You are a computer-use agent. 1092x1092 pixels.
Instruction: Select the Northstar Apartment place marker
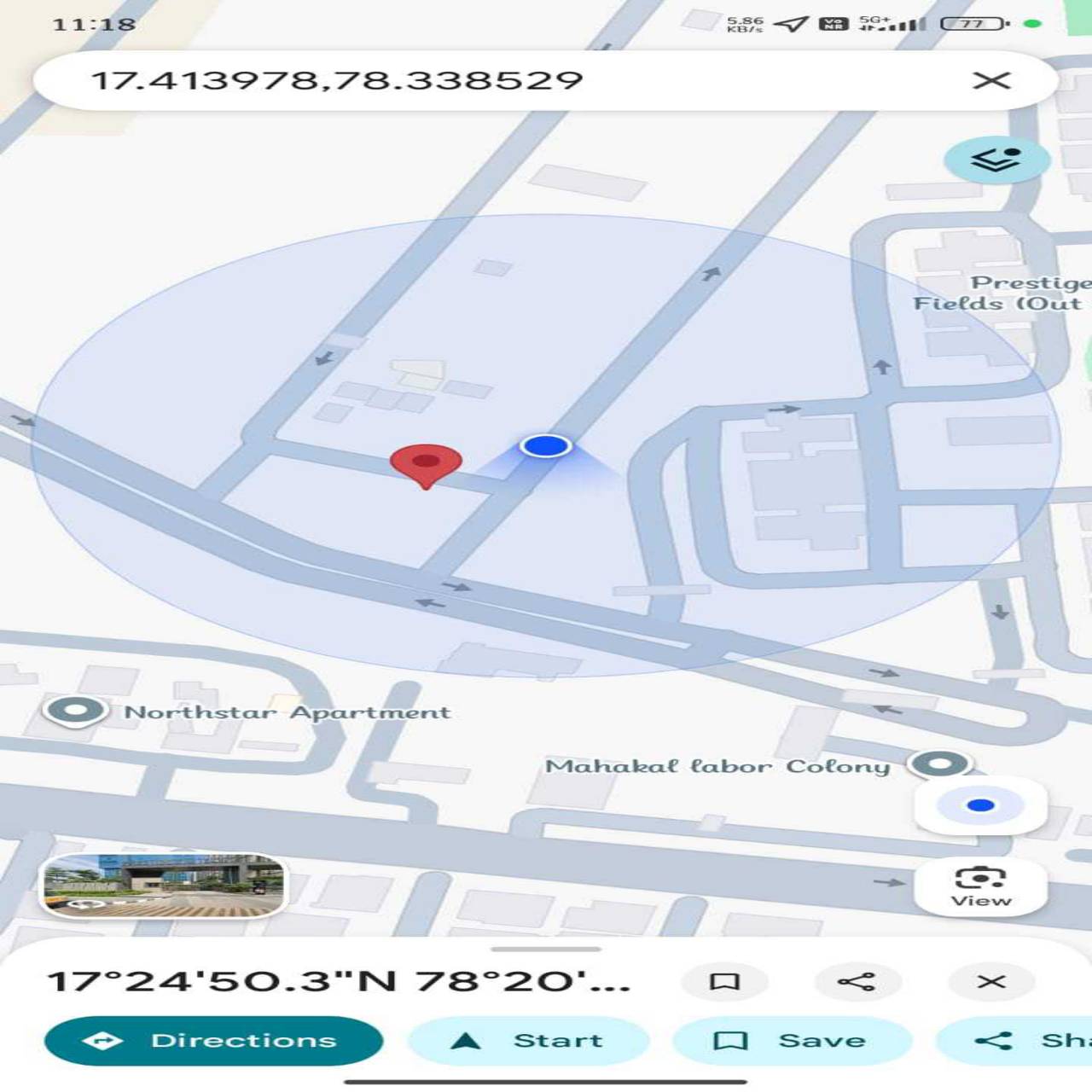pos(76,710)
